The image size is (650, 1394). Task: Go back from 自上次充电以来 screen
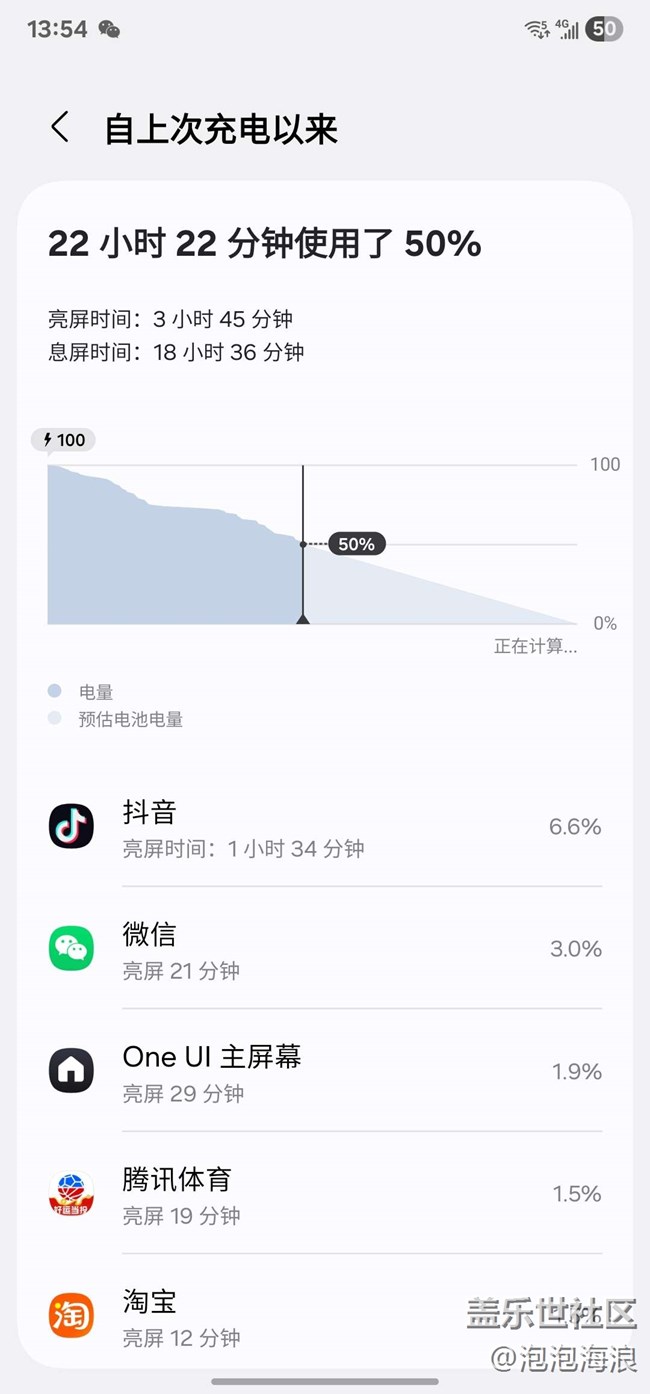coord(60,128)
